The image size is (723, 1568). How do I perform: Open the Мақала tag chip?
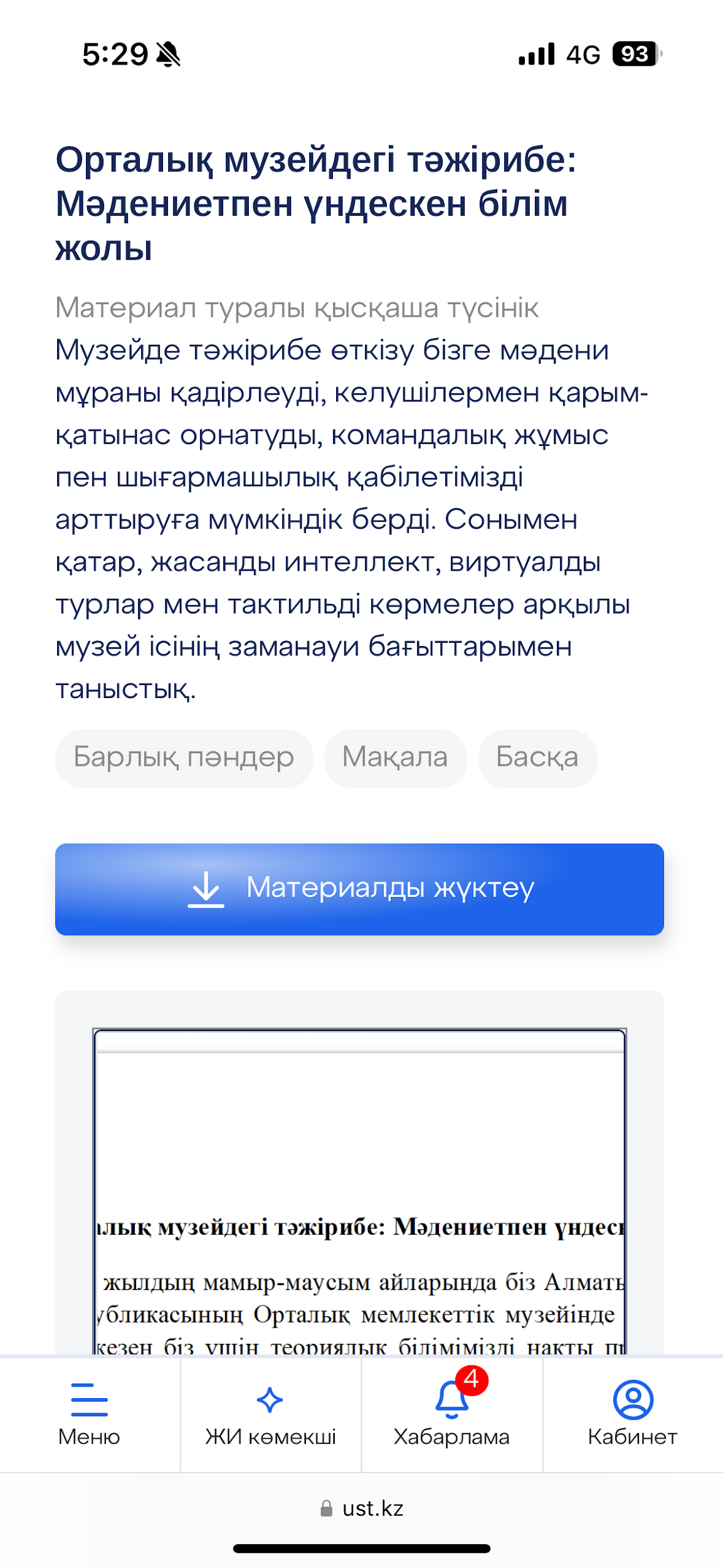395,758
